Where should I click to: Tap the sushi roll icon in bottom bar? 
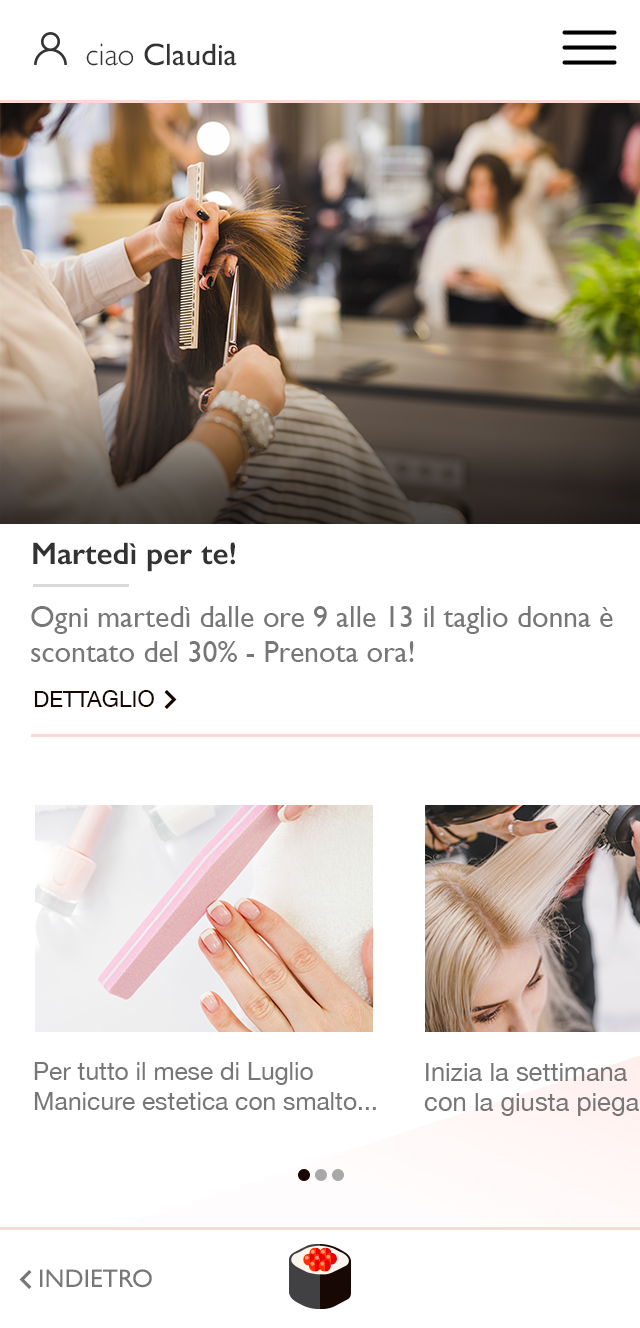[320, 1277]
